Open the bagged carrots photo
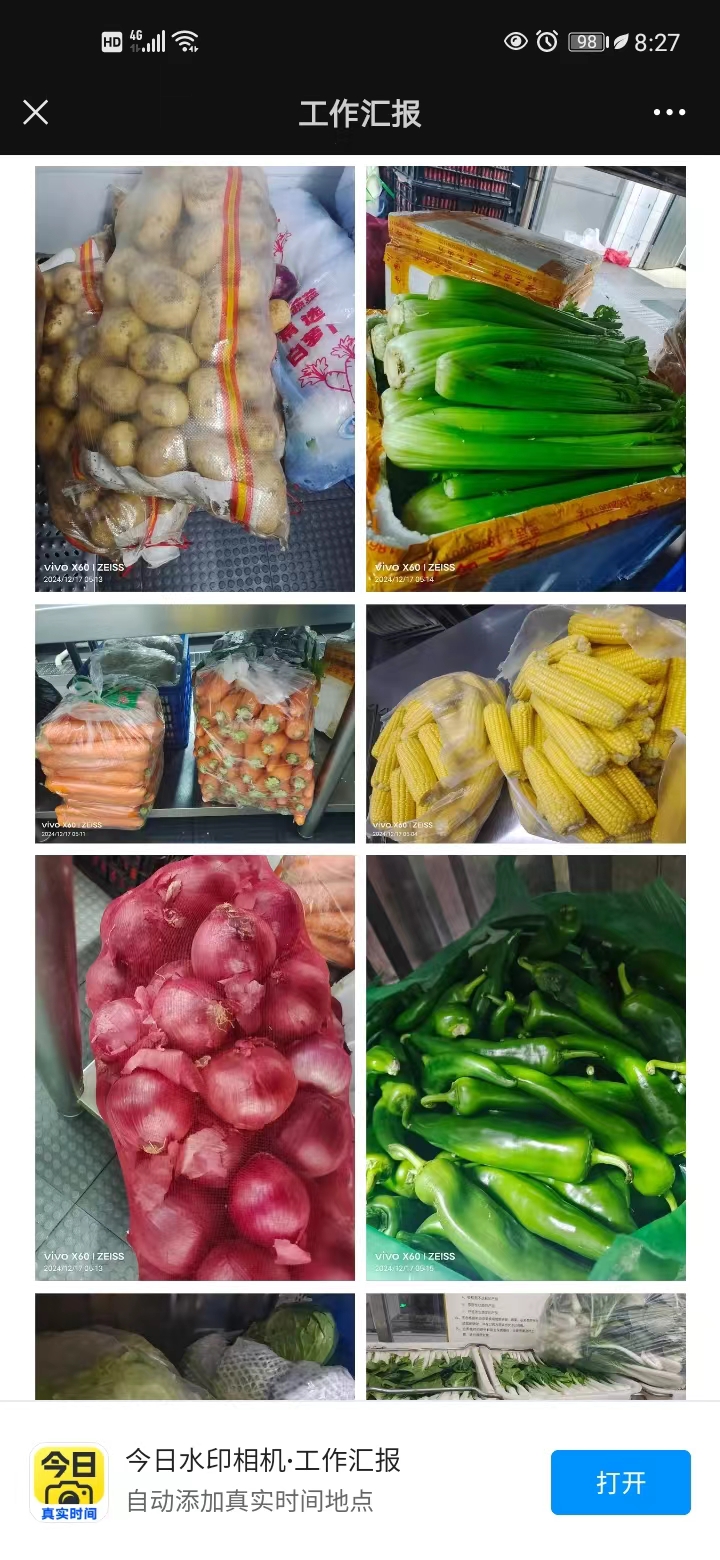The height and width of the screenshot is (1560, 720). [x=195, y=723]
